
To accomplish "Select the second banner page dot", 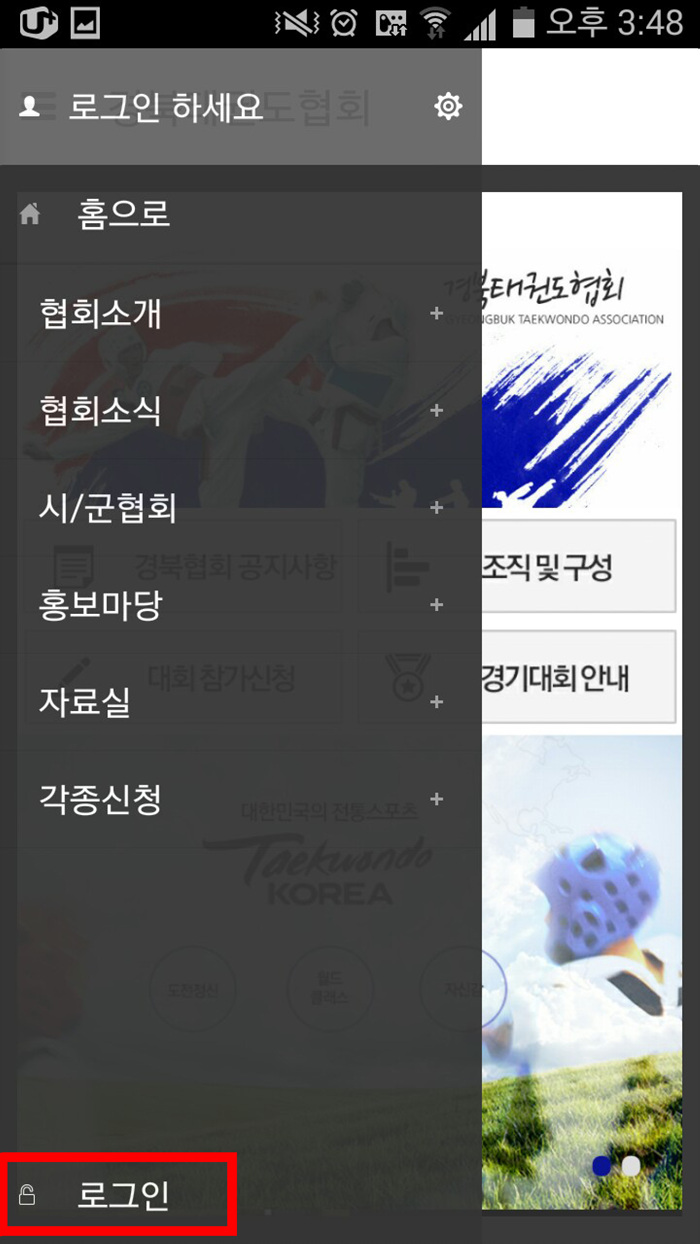I will [631, 1166].
